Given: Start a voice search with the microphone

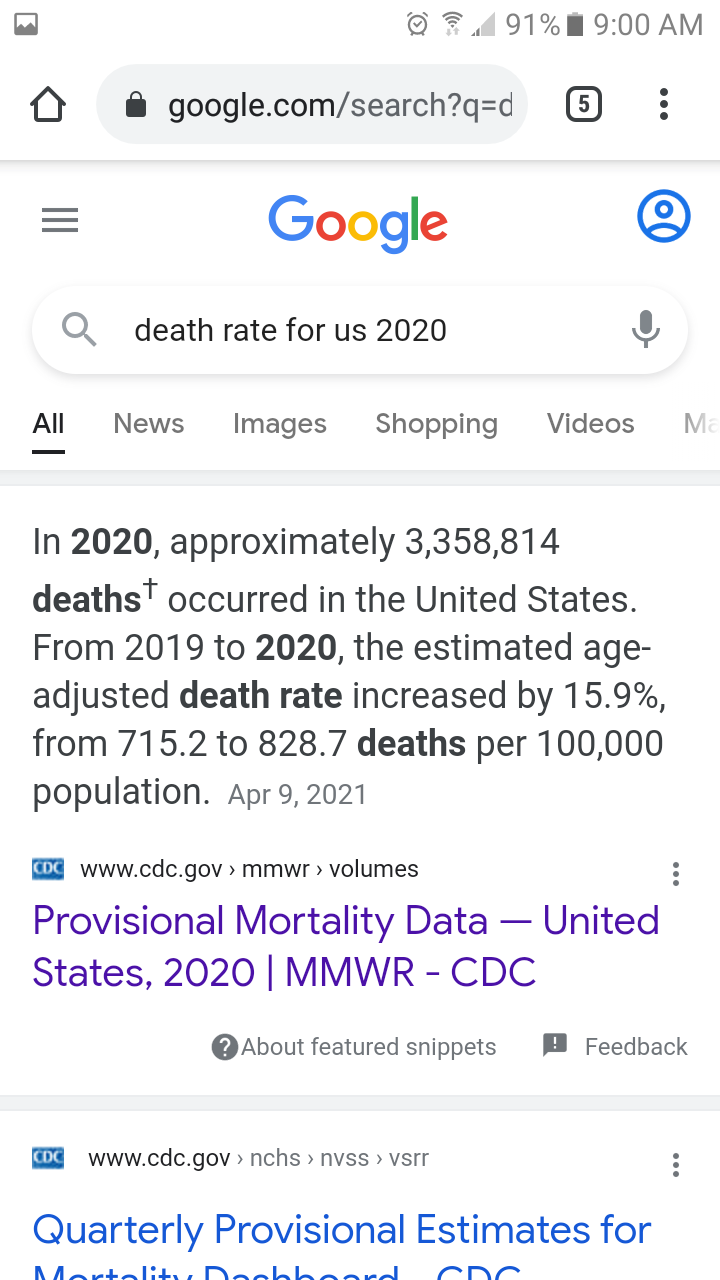Looking at the screenshot, I should coord(646,329).
